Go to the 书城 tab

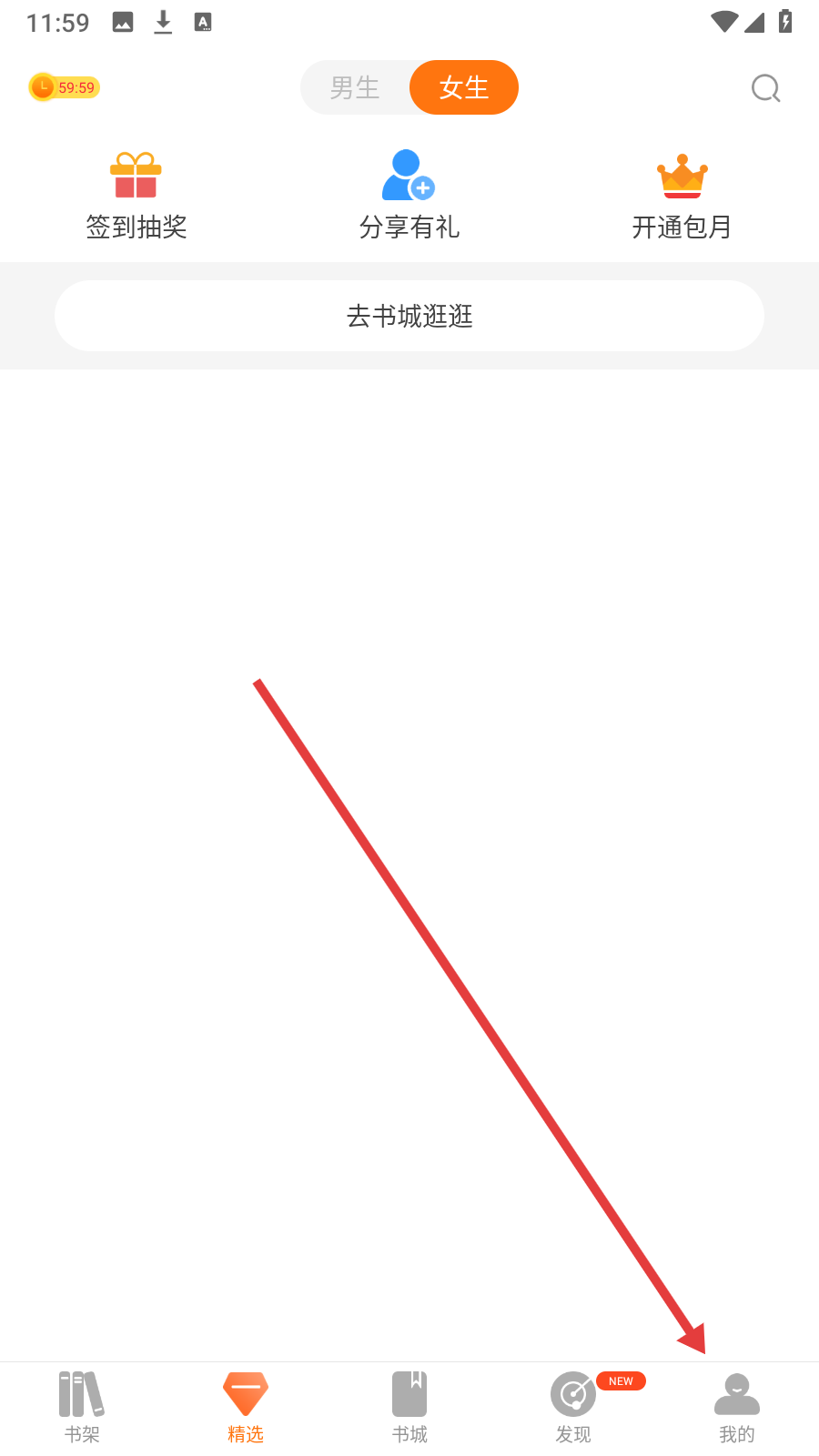point(409,1408)
